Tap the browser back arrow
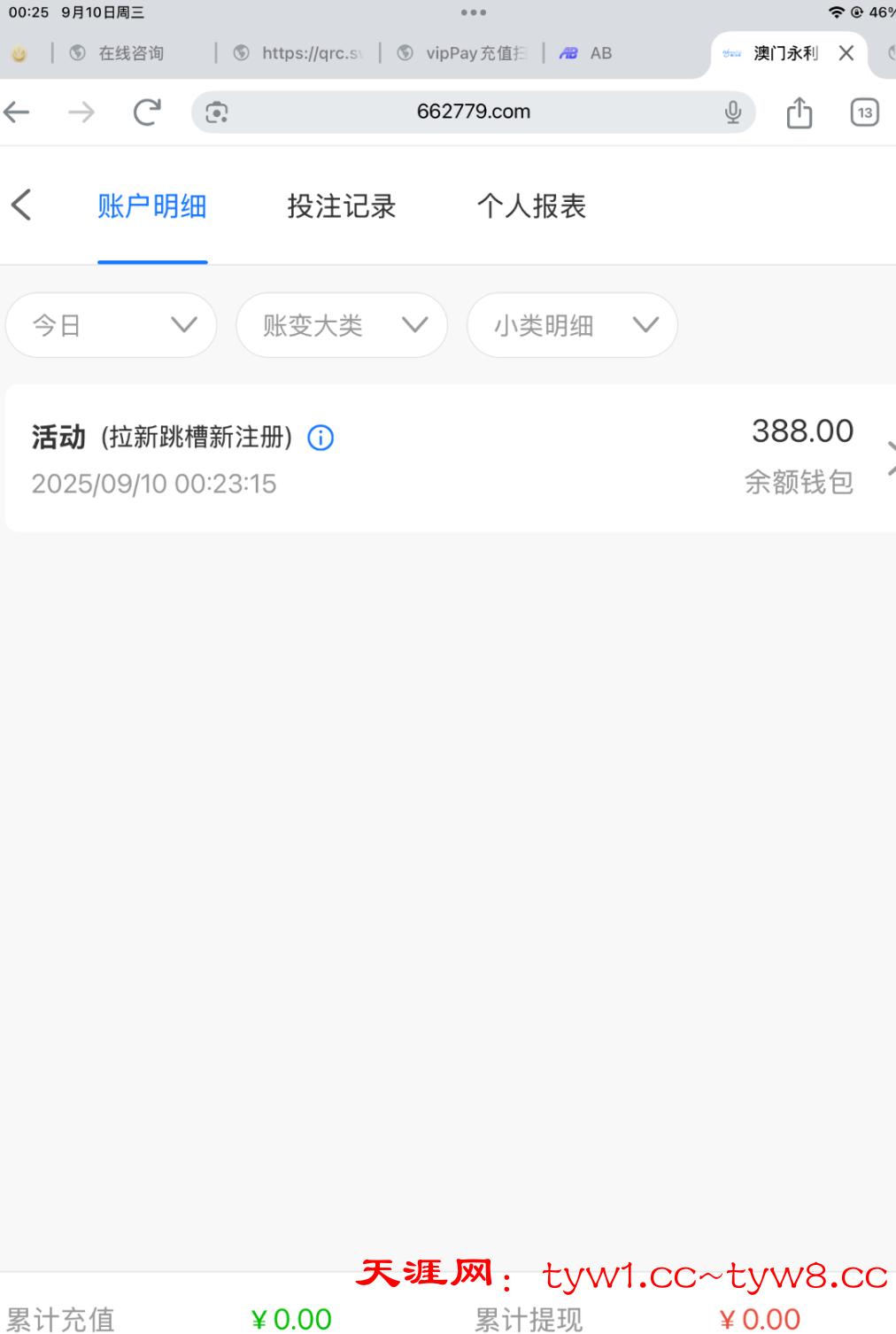This screenshot has height=1334, width=896. [17, 112]
